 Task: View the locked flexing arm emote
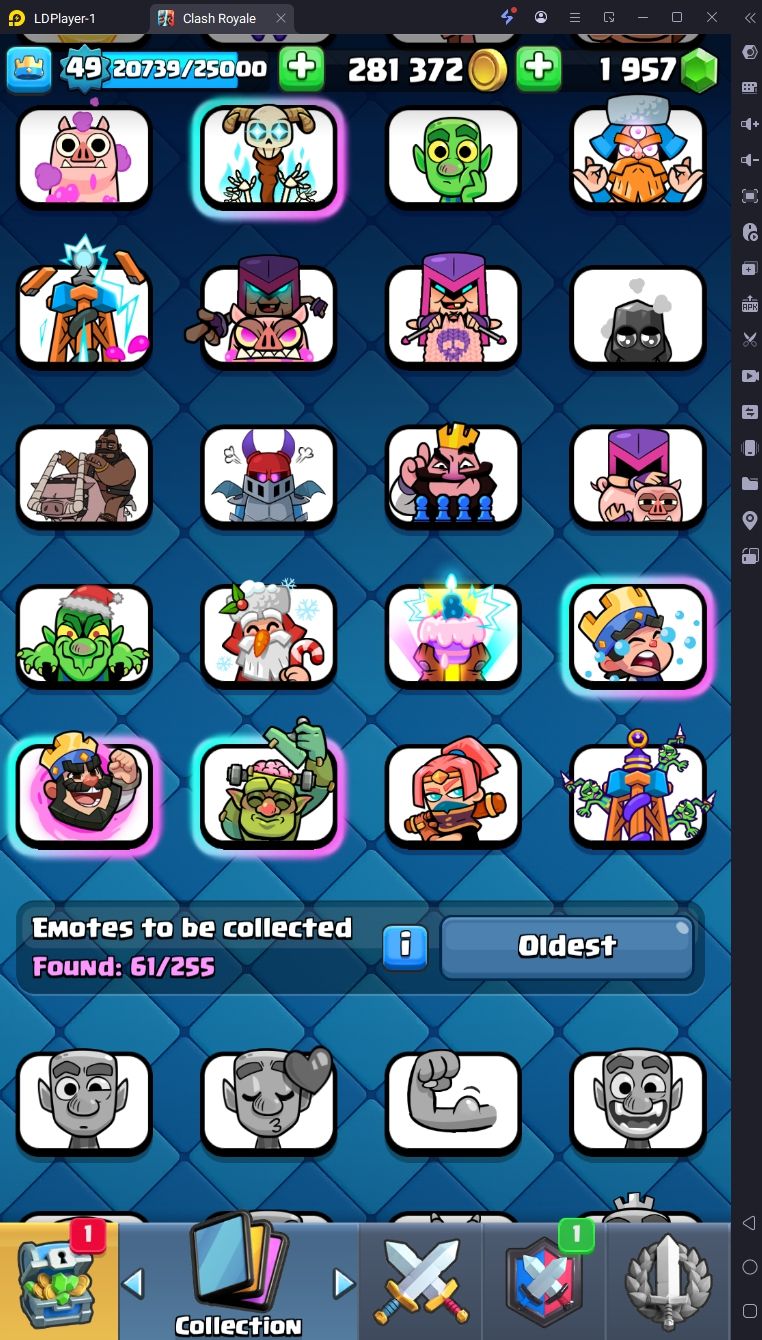pos(453,1102)
